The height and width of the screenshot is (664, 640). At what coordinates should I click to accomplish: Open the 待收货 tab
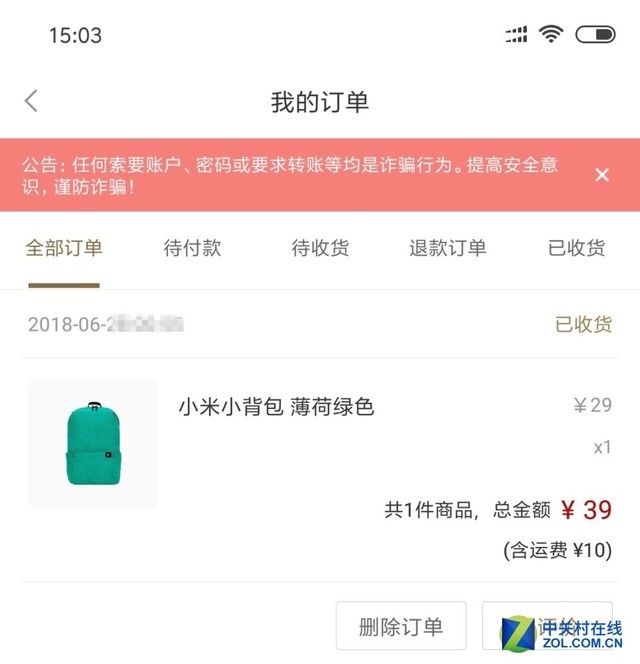point(320,249)
